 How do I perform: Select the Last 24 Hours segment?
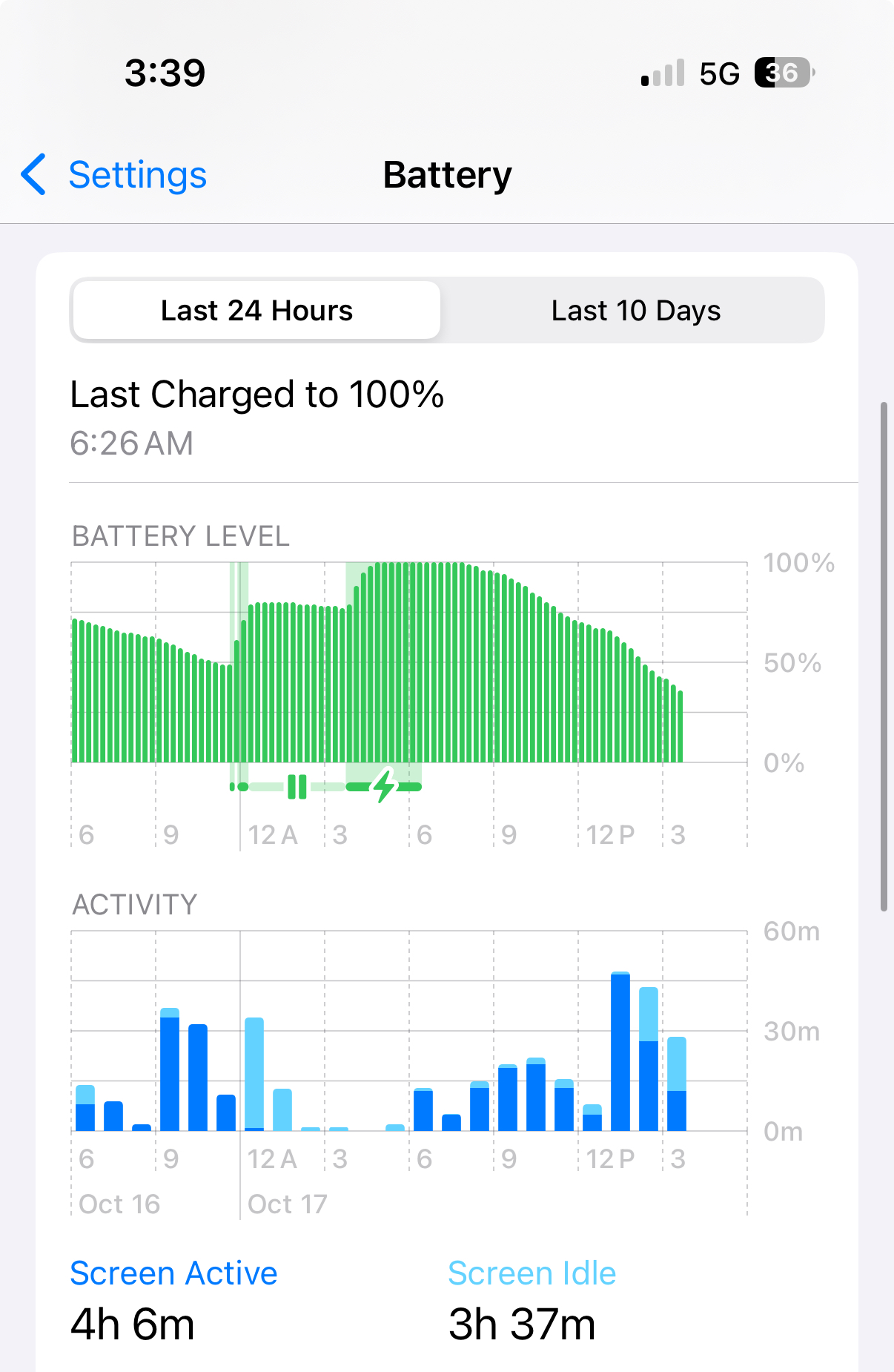point(256,311)
